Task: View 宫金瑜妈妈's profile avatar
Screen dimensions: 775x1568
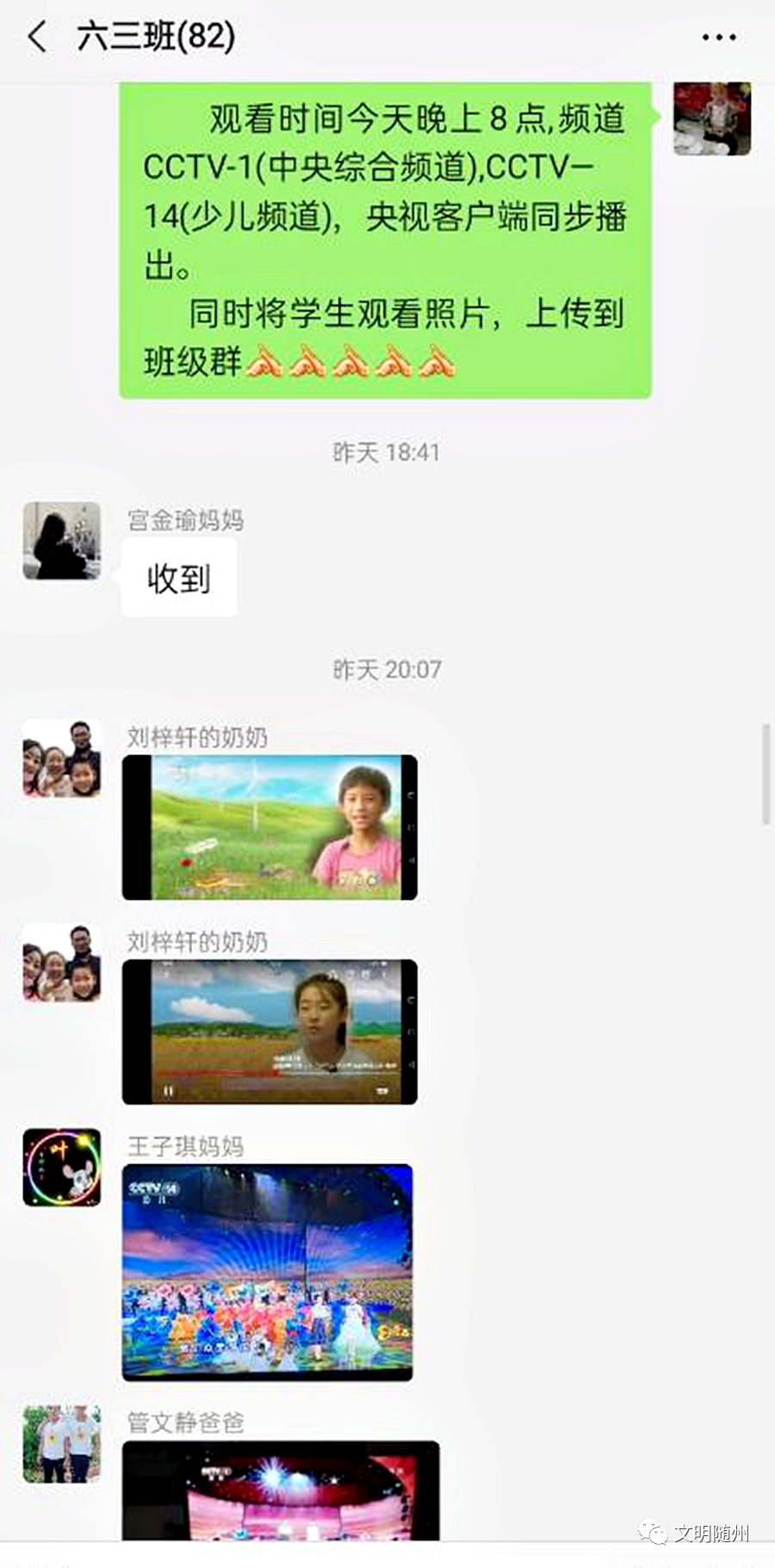Action: 61,541
